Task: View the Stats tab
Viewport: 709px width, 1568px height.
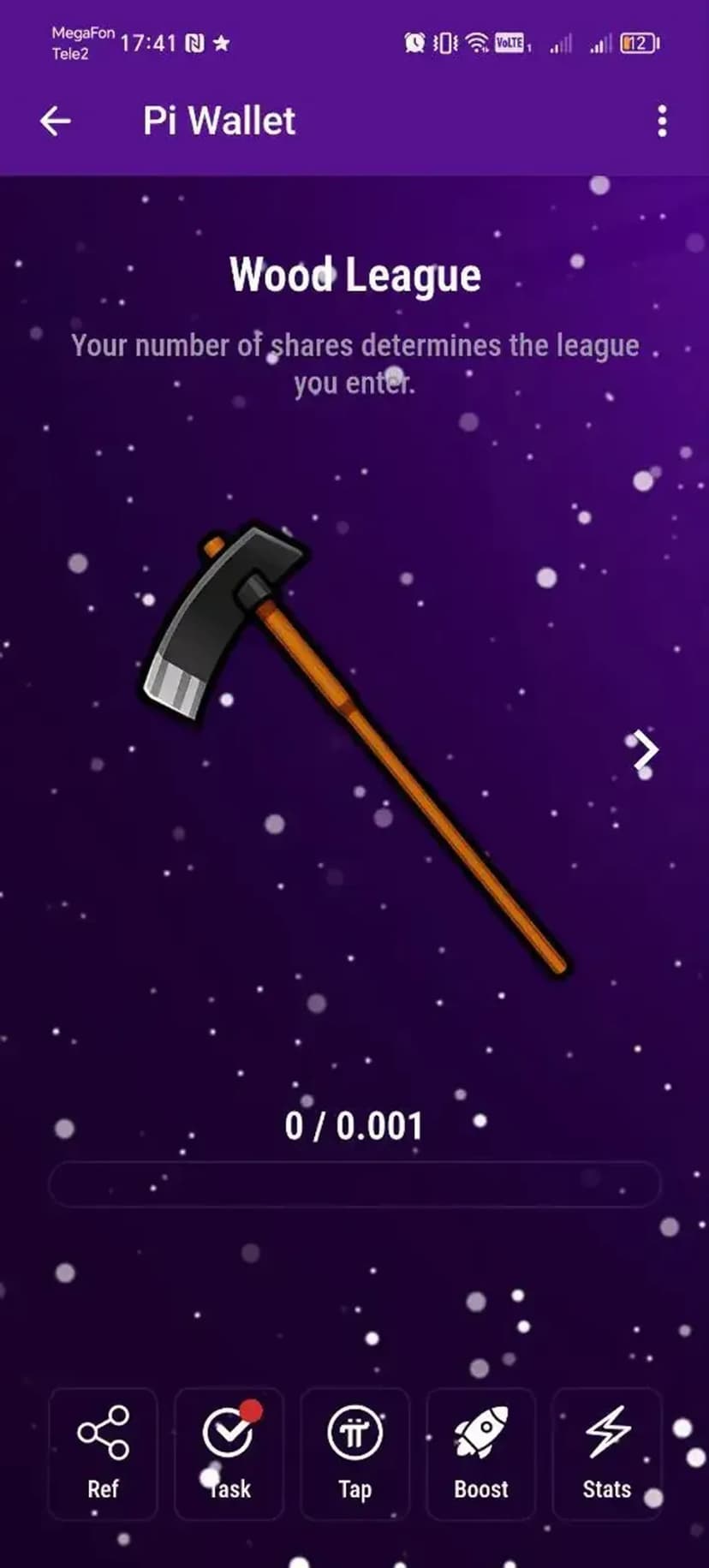Action: click(606, 1452)
